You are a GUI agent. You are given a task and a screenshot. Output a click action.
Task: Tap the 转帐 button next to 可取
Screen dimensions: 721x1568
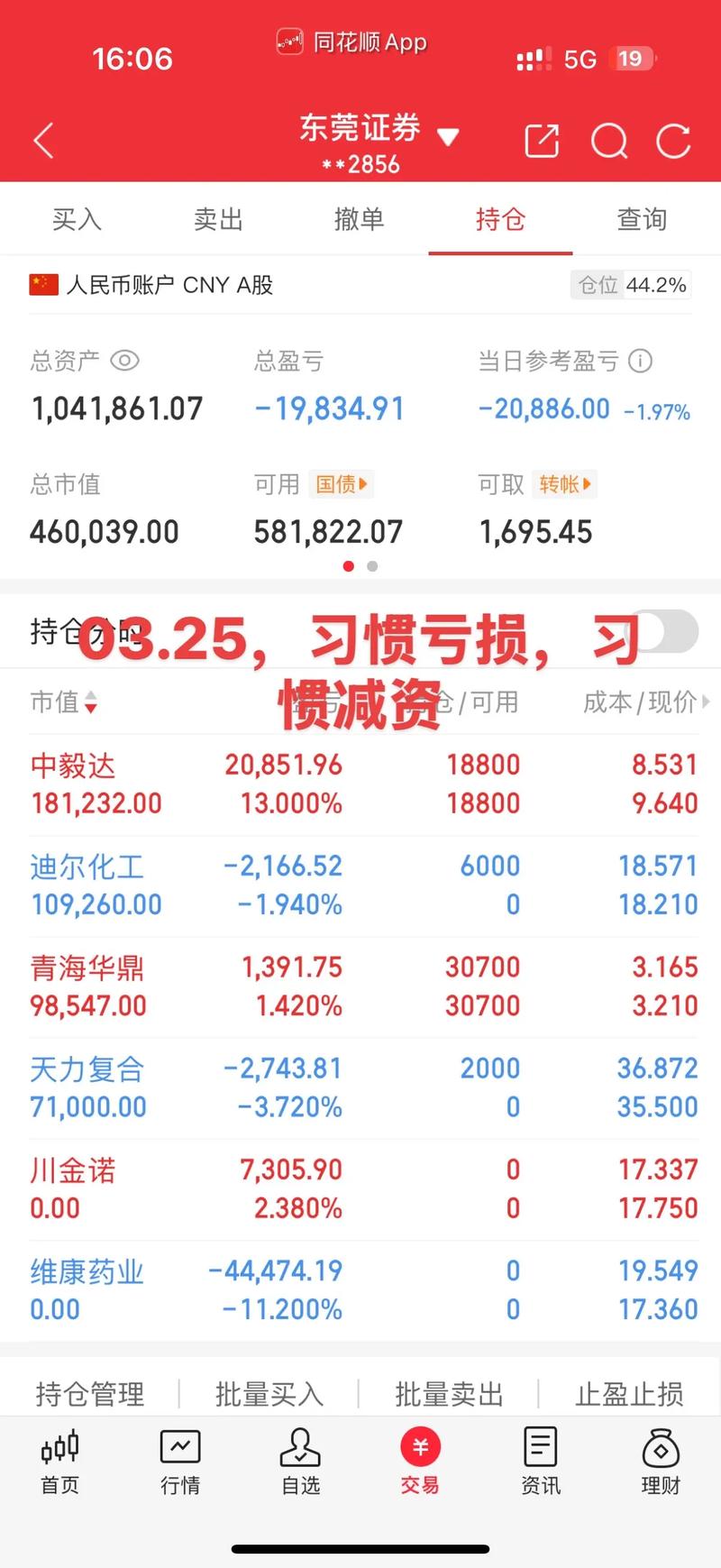click(564, 484)
